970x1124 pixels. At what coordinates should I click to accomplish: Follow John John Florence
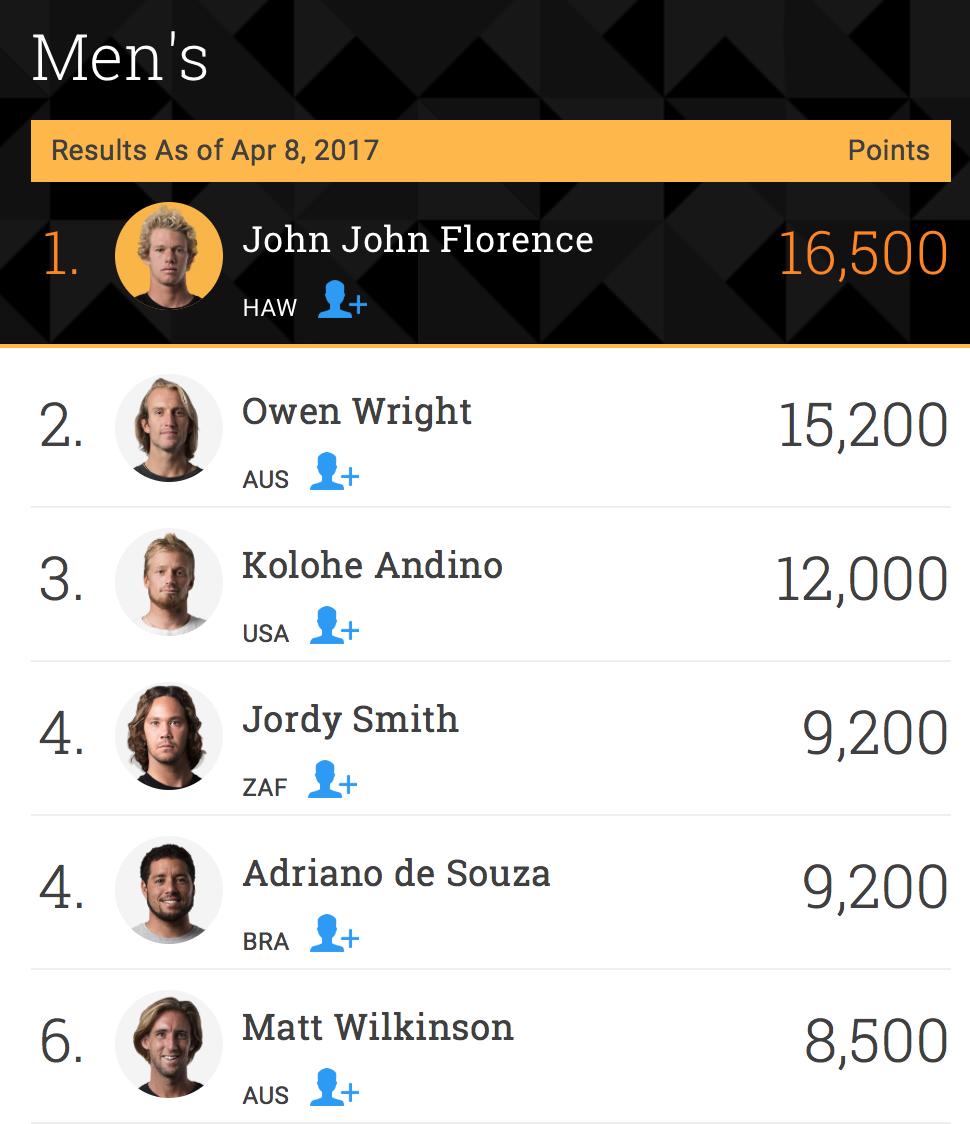(x=342, y=300)
